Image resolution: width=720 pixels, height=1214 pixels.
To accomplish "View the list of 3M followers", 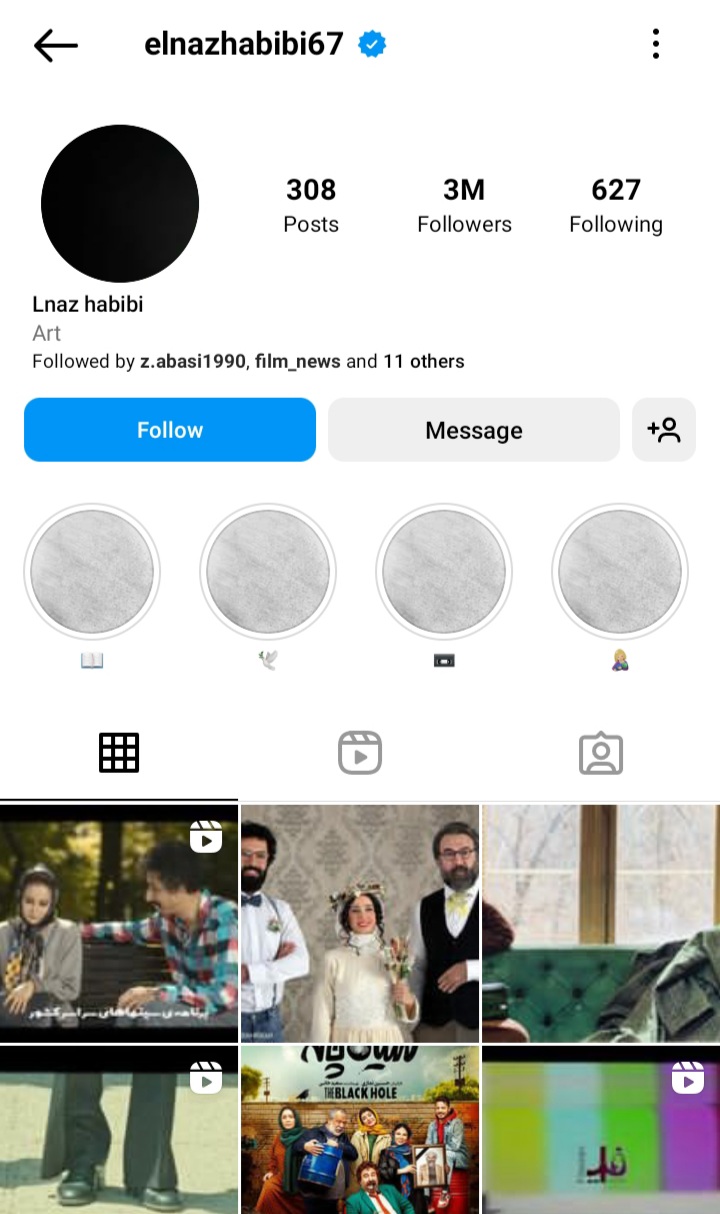I will coord(464,205).
